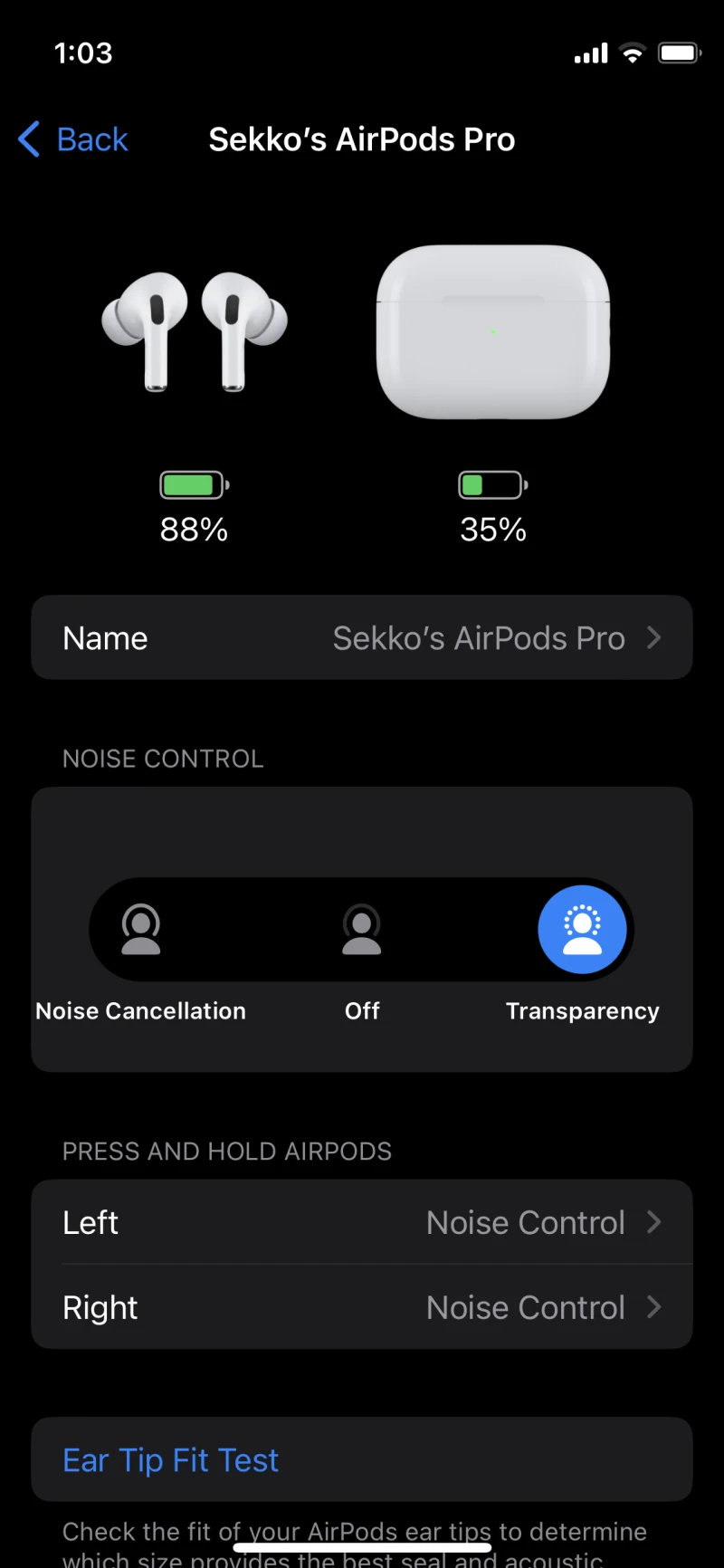Viewport: 724px width, 1568px height.
Task: Switch to Transparency mode
Action: [582, 930]
